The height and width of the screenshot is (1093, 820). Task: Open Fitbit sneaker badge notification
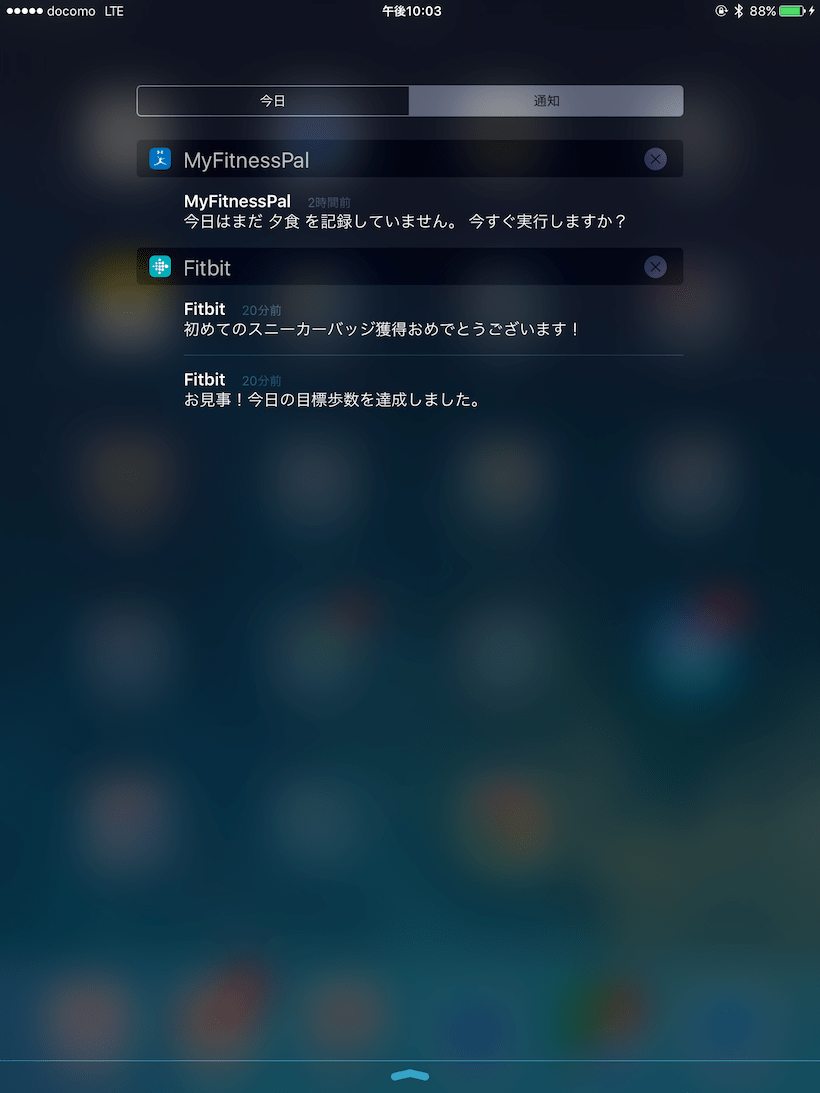pyautogui.click(x=383, y=319)
